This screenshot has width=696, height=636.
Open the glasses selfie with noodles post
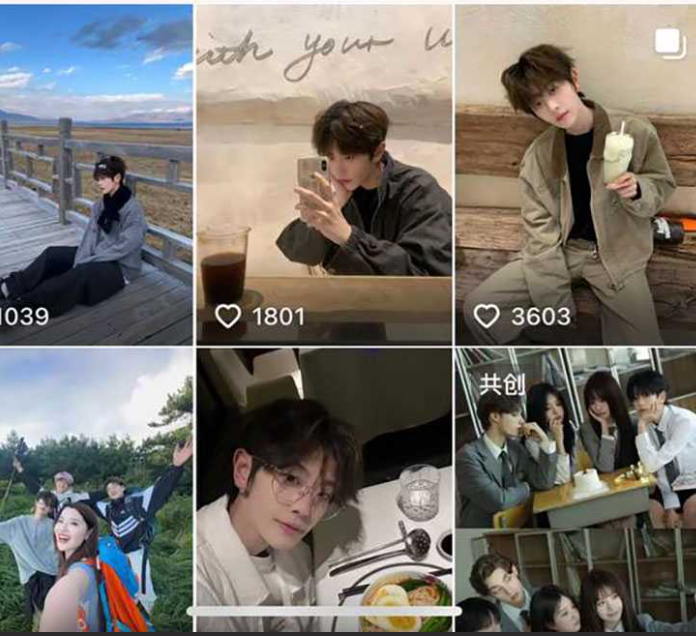coord(324,490)
